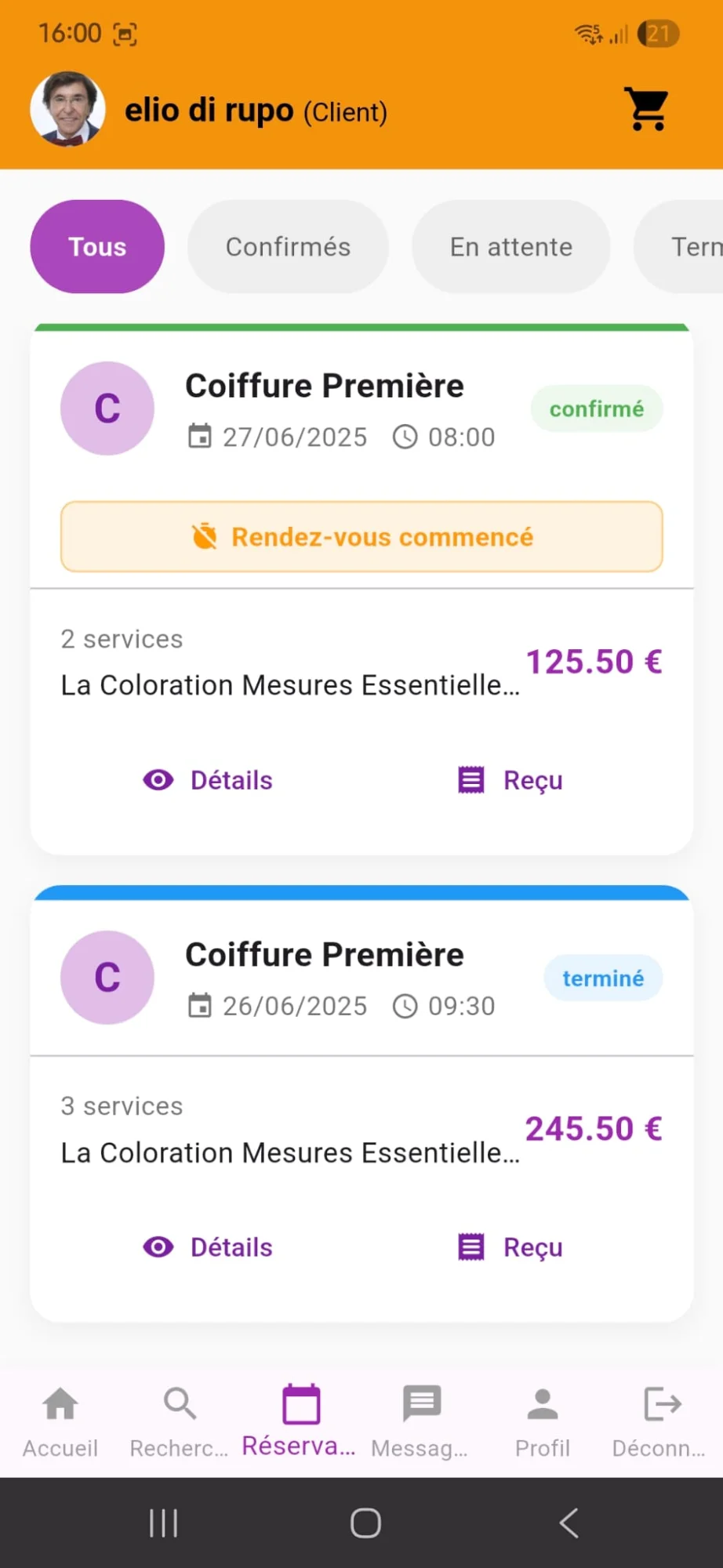Select the confirmé status badge
723x1568 pixels.
pyautogui.click(x=596, y=408)
